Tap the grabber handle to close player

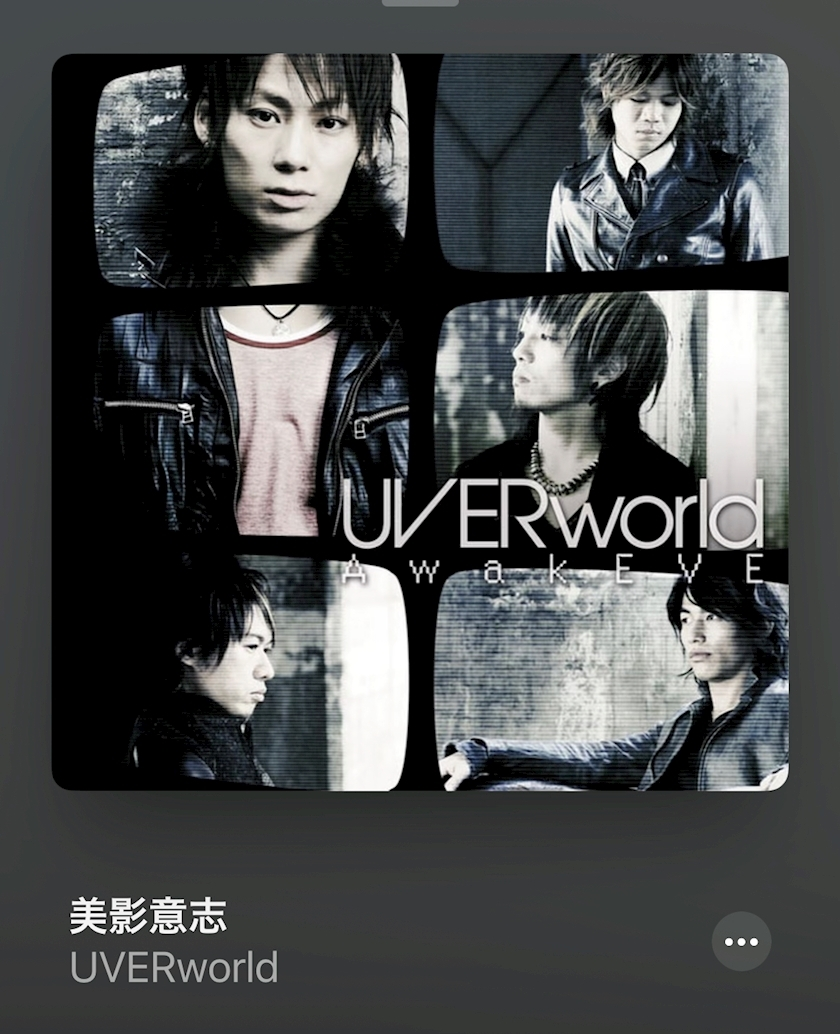420,3
